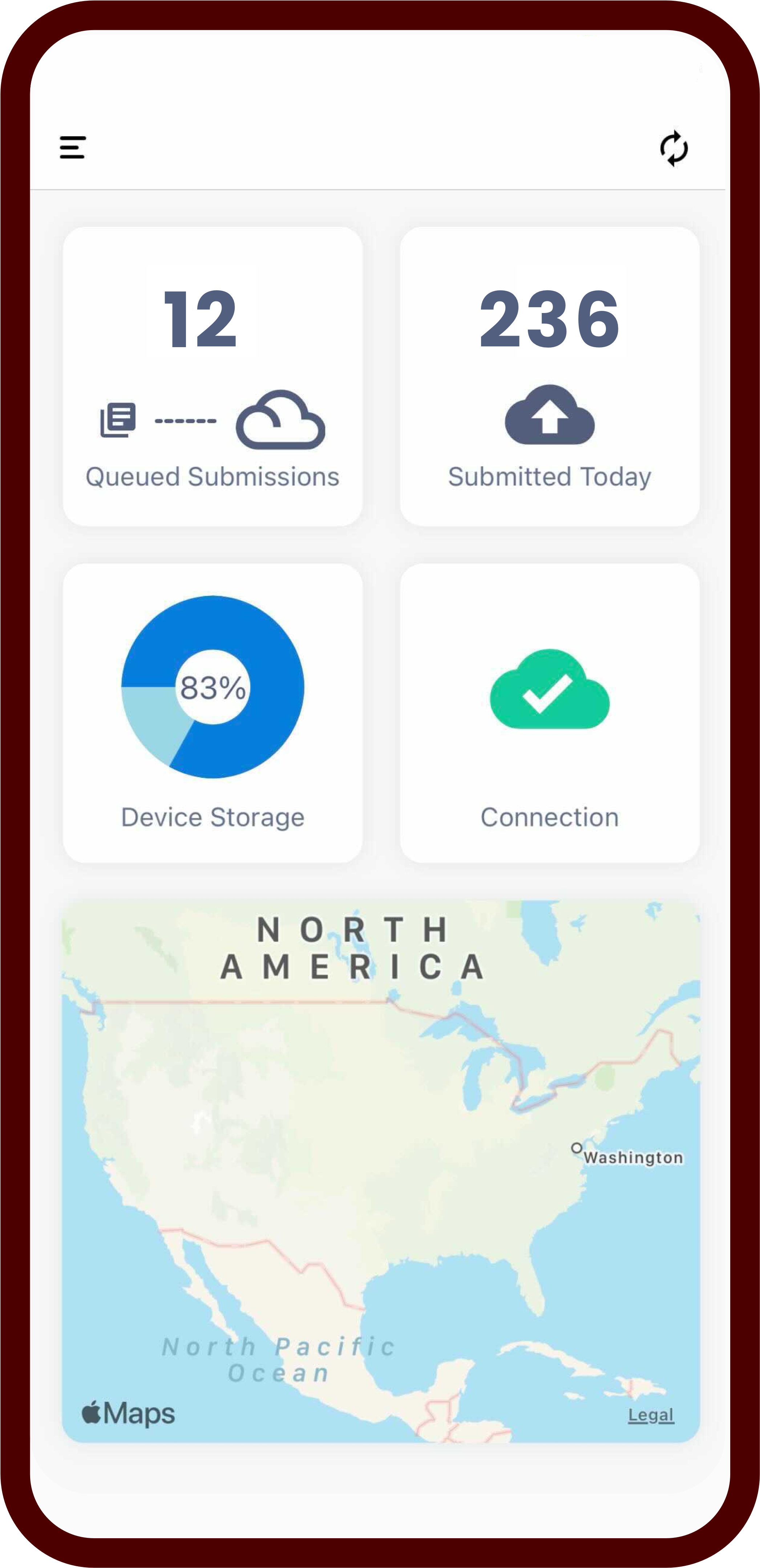Viewport: 760px width, 1568px height.
Task: Tap the refresh sync icon
Action: tap(674, 149)
